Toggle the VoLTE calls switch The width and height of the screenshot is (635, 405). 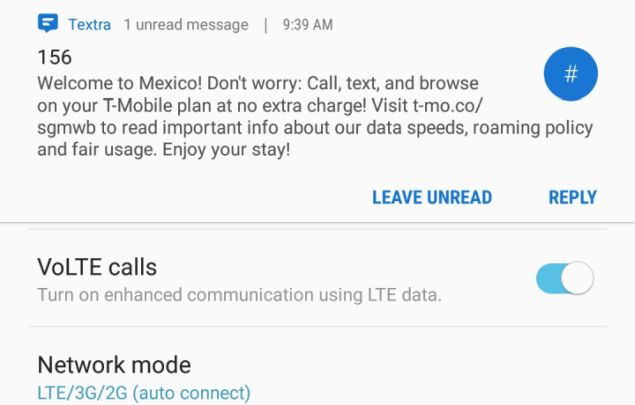tap(564, 279)
